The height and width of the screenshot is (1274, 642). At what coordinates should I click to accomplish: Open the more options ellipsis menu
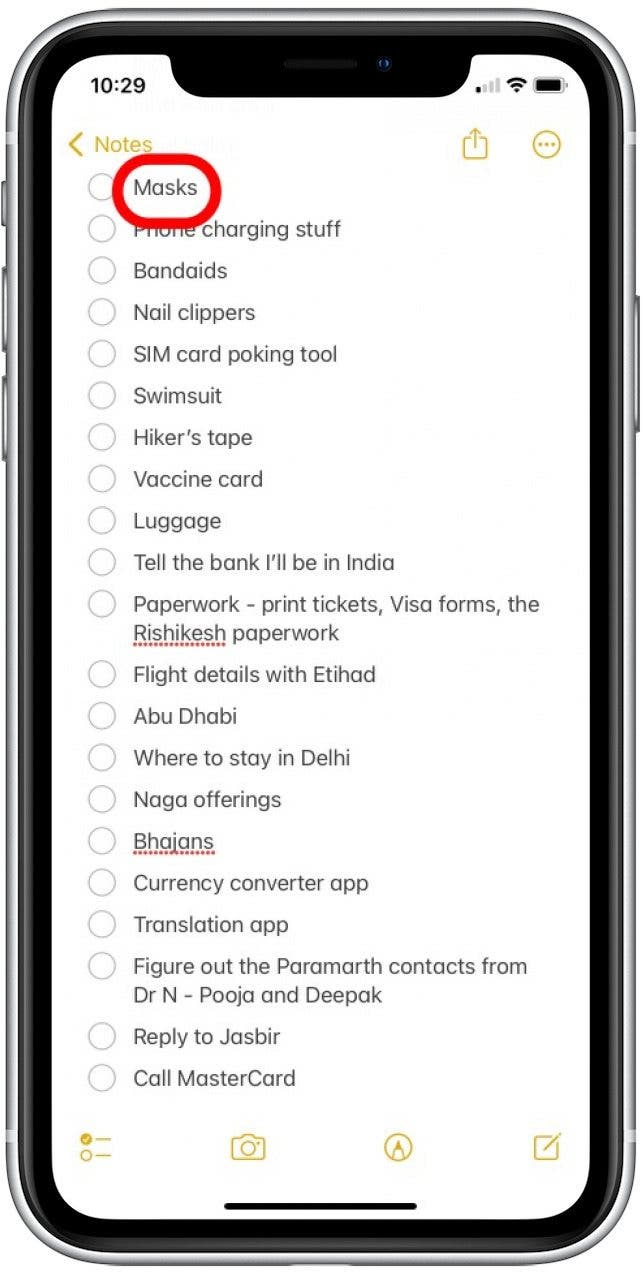(546, 145)
